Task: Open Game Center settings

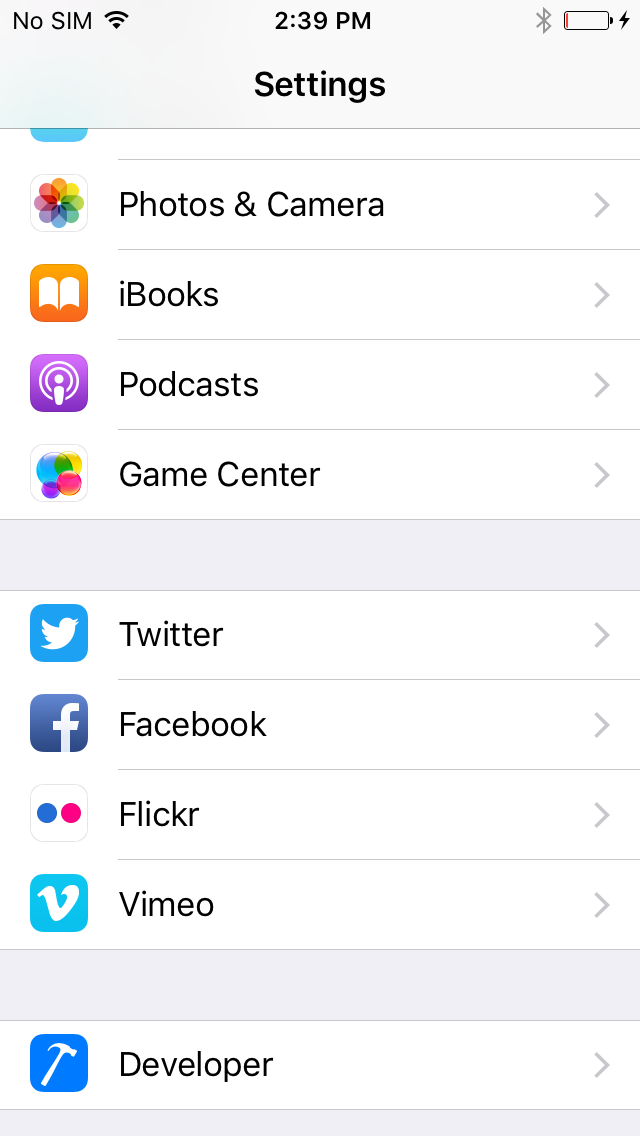Action: [x=320, y=475]
